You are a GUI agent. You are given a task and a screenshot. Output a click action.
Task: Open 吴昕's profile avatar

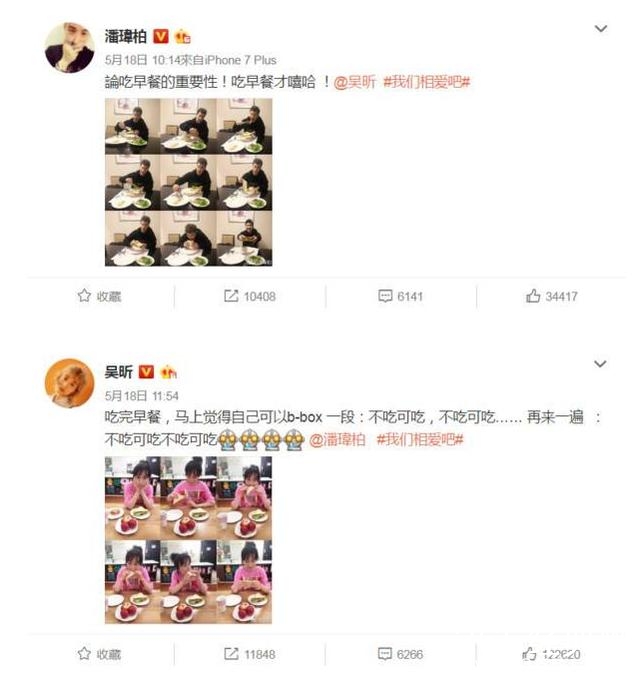pos(70,380)
